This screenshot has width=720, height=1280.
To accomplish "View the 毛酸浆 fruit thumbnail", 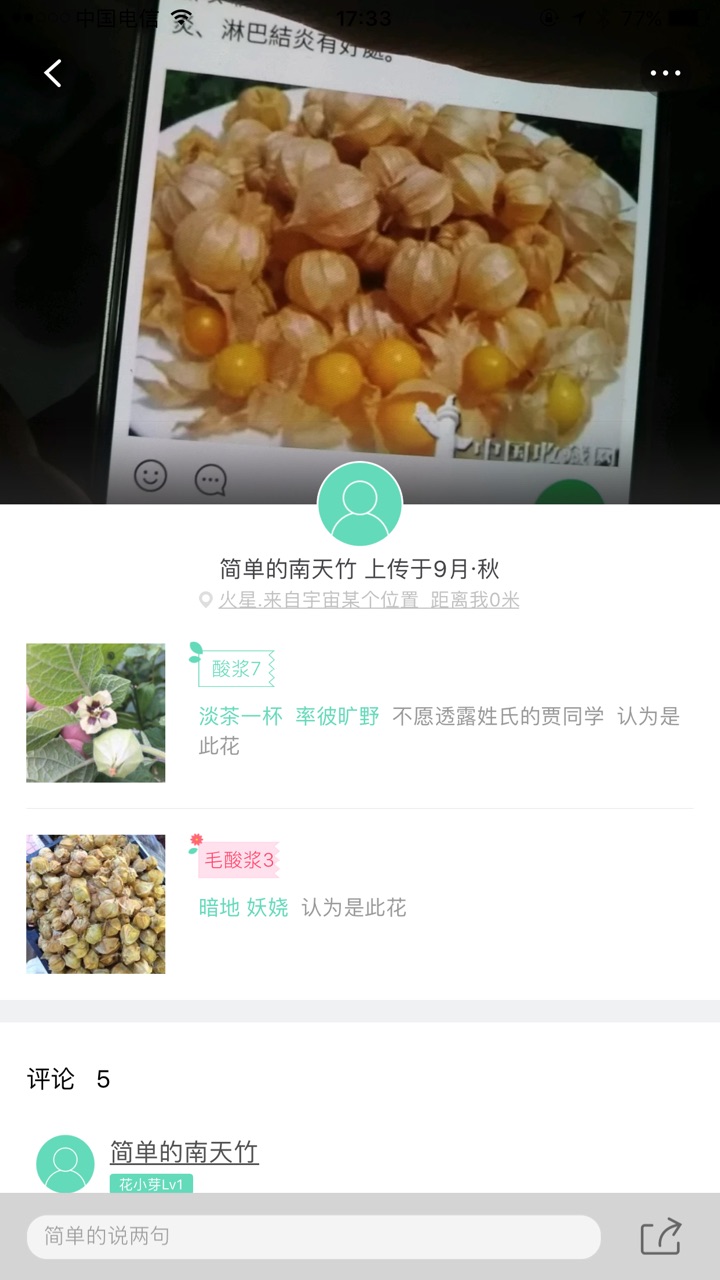I will [x=96, y=904].
